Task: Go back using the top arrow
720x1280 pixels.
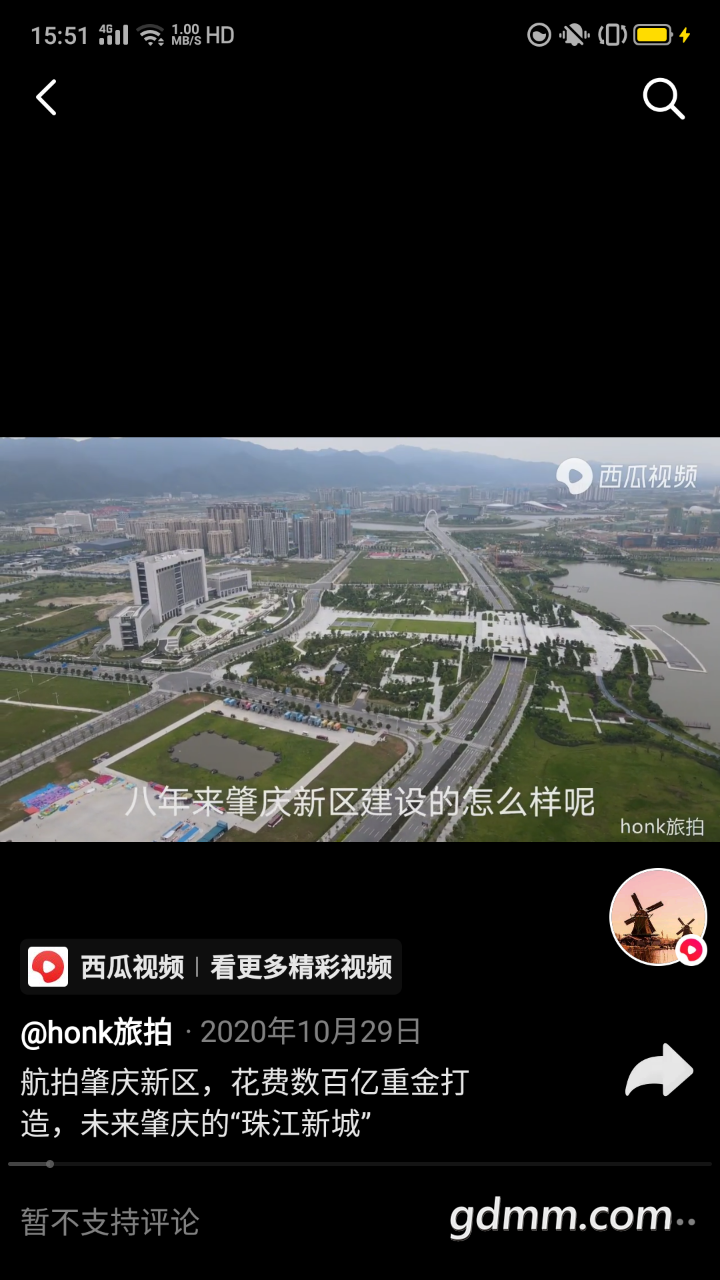Action: 46,98
